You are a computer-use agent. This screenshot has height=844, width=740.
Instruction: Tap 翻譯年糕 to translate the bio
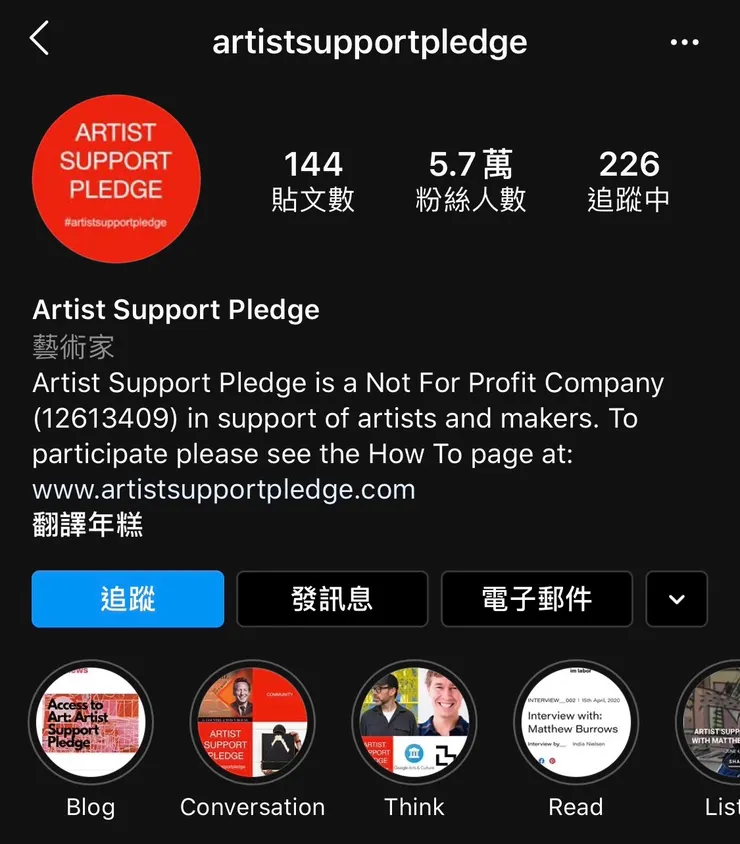88,524
